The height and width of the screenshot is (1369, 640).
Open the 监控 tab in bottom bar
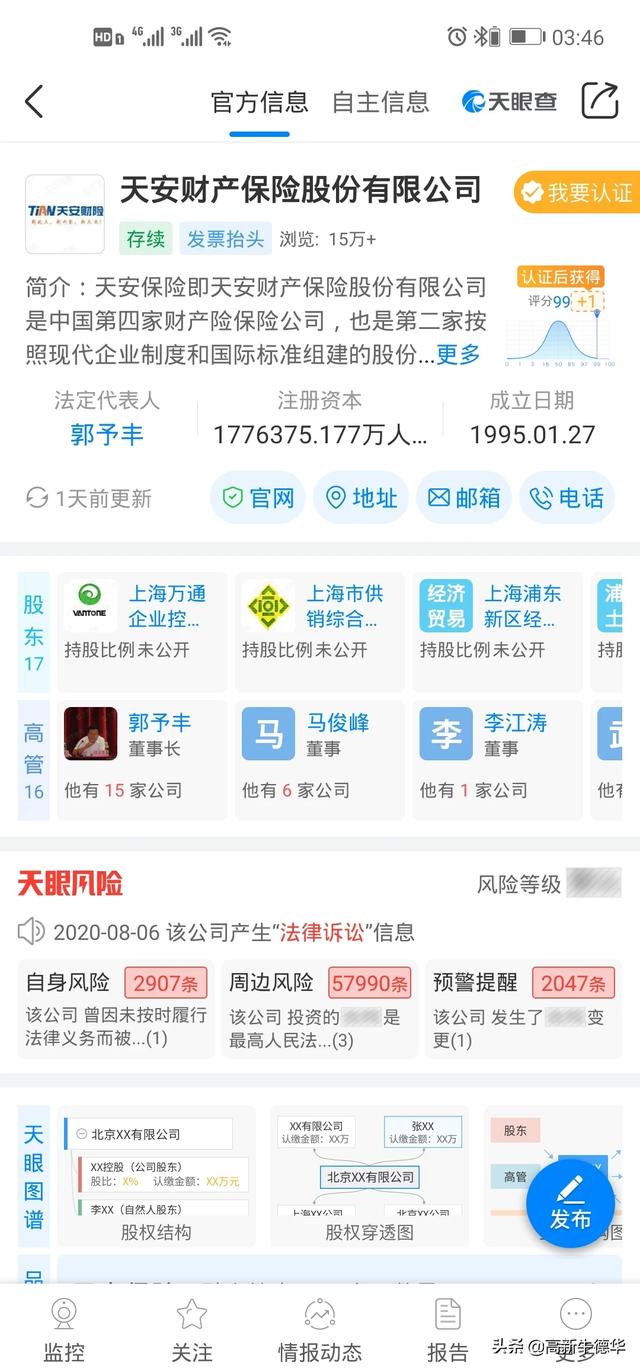click(x=65, y=1329)
